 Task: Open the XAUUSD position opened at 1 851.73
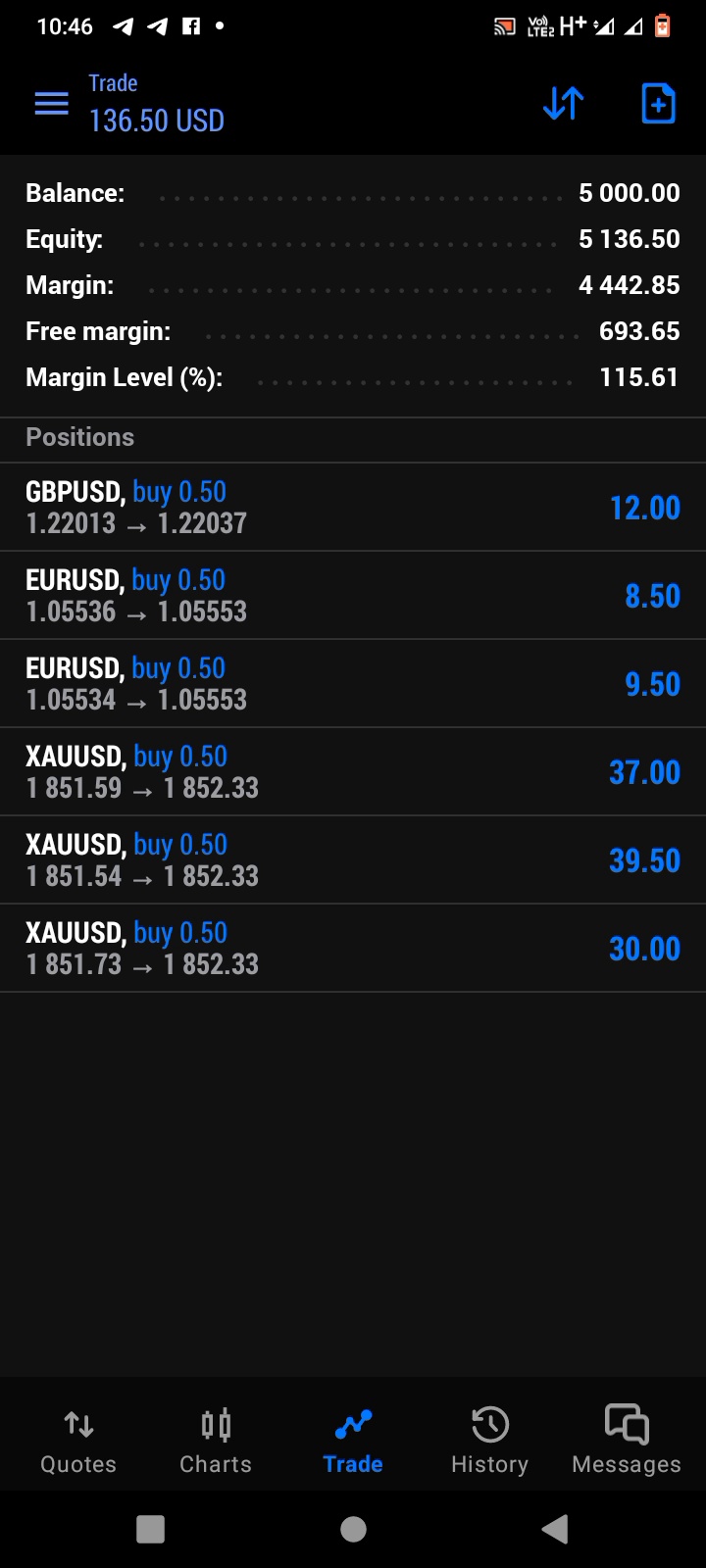coord(353,949)
